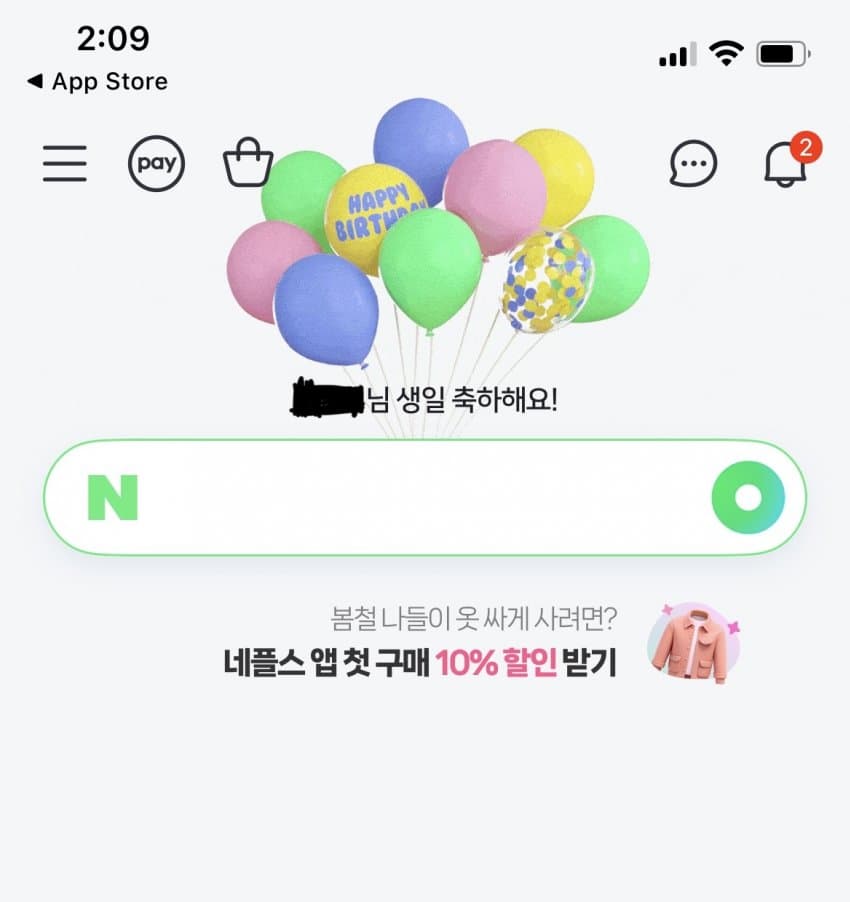Screen dimensions: 850x902
Task: Open the chat messages icon
Action: pyautogui.click(x=693, y=163)
